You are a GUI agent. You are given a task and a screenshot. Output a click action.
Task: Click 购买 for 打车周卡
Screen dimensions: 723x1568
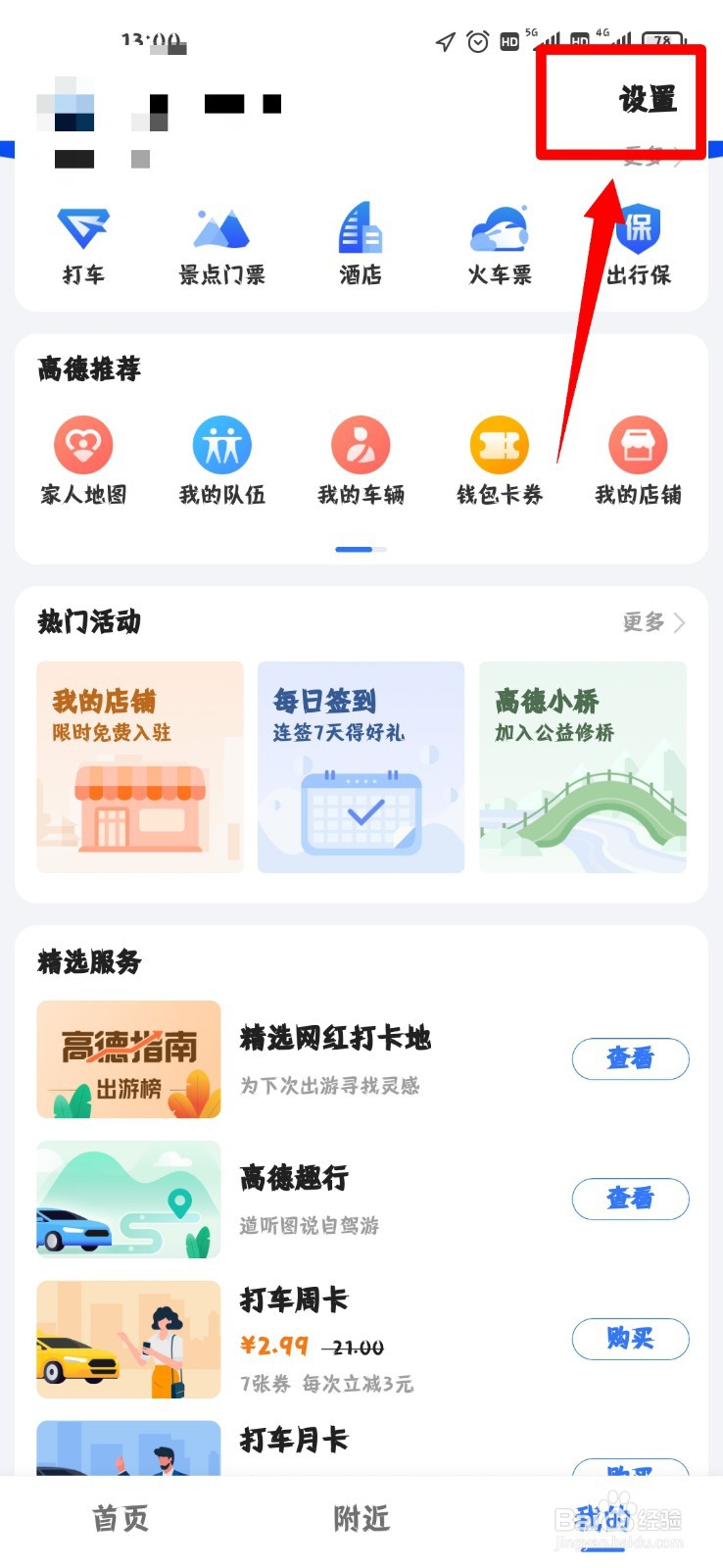[630, 1339]
